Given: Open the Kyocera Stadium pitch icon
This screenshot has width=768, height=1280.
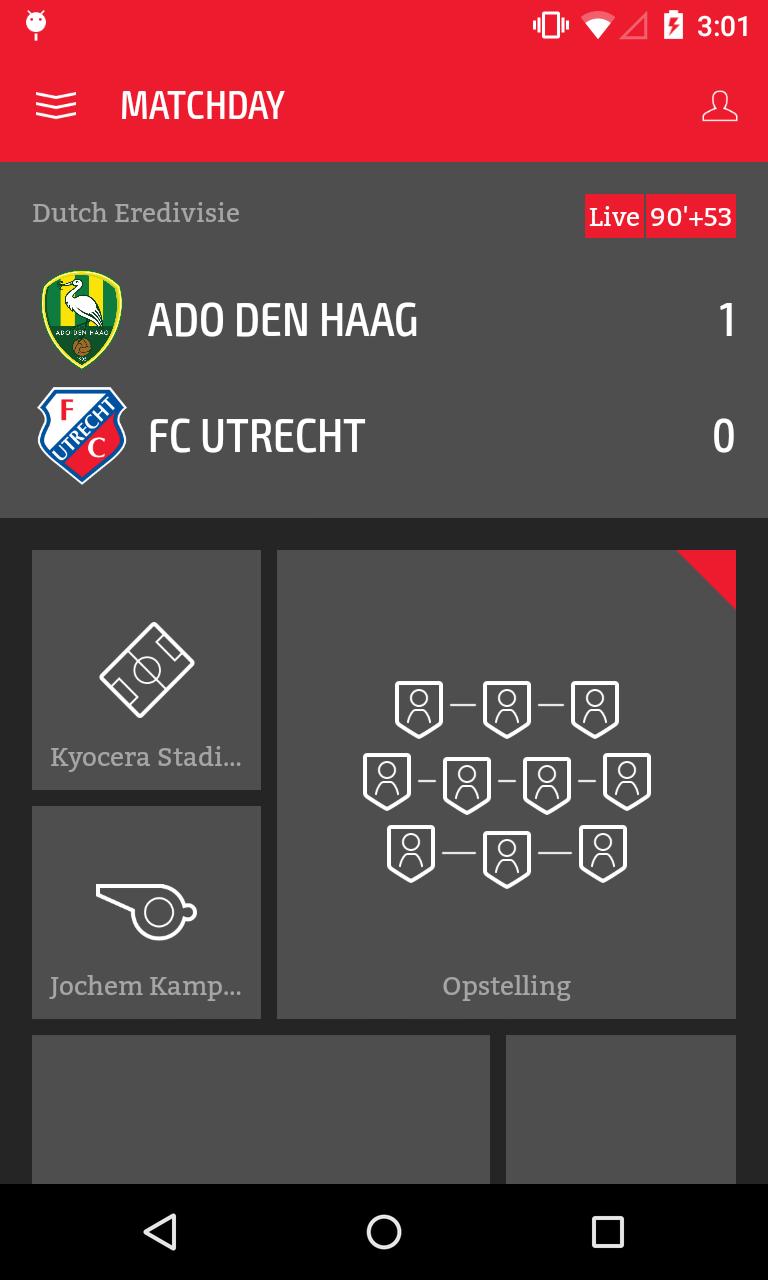Looking at the screenshot, I should click(x=146, y=668).
